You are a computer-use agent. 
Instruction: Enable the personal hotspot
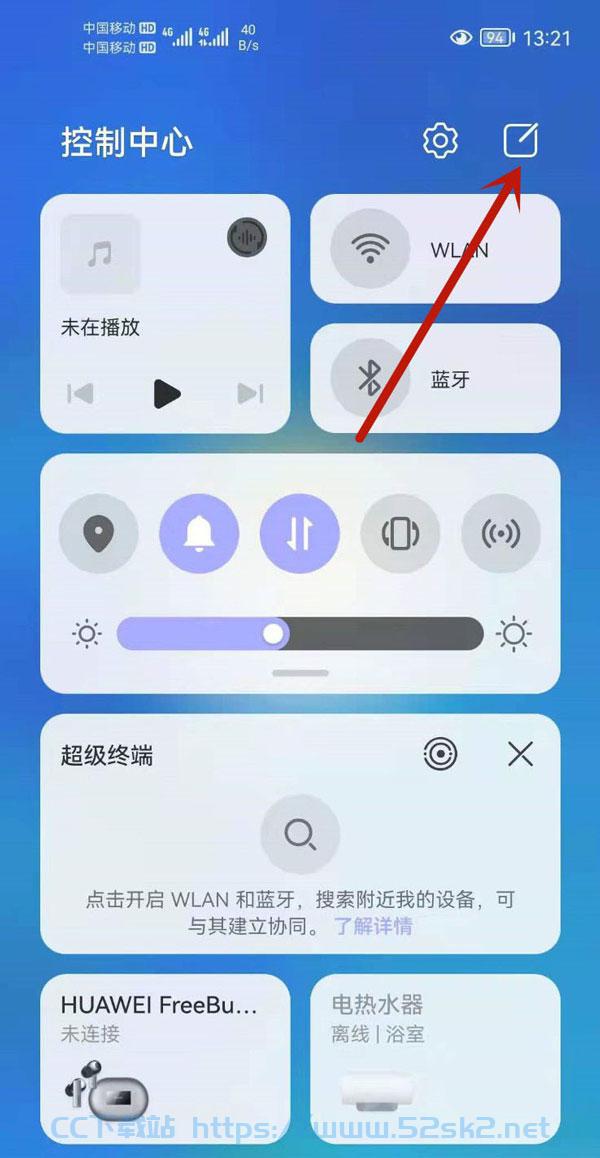501,533
